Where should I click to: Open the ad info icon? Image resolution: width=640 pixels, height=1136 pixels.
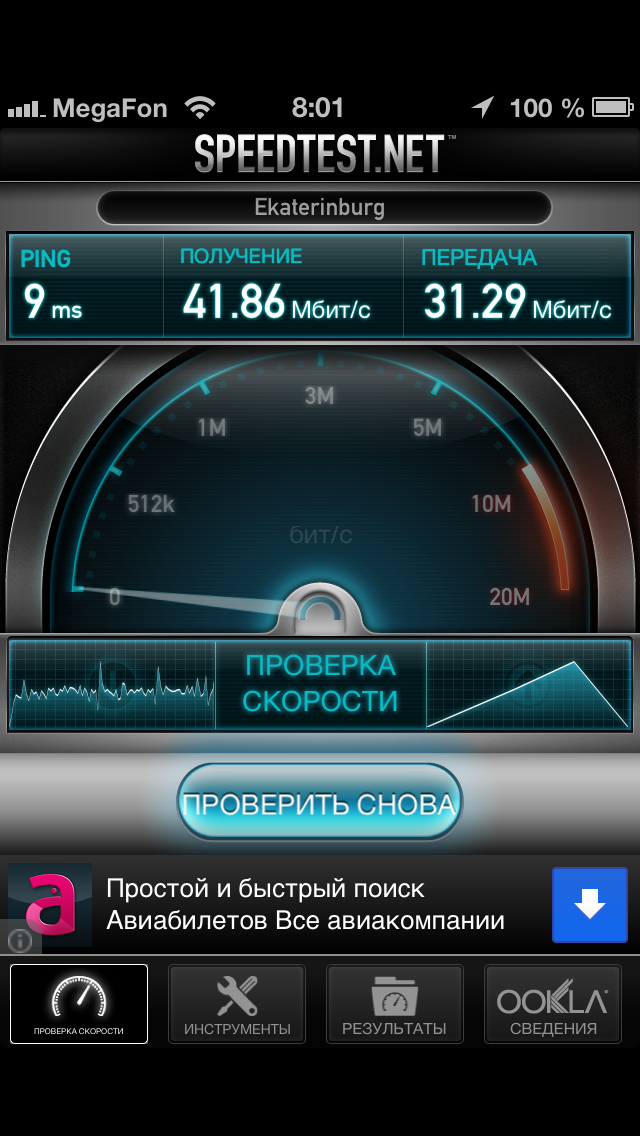click(20, 940)
